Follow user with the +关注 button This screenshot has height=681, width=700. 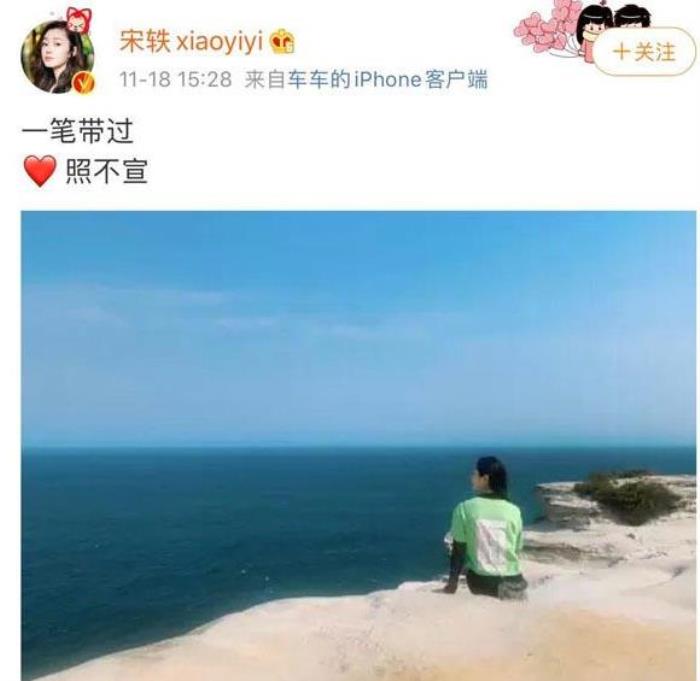[x=643, y=53]
